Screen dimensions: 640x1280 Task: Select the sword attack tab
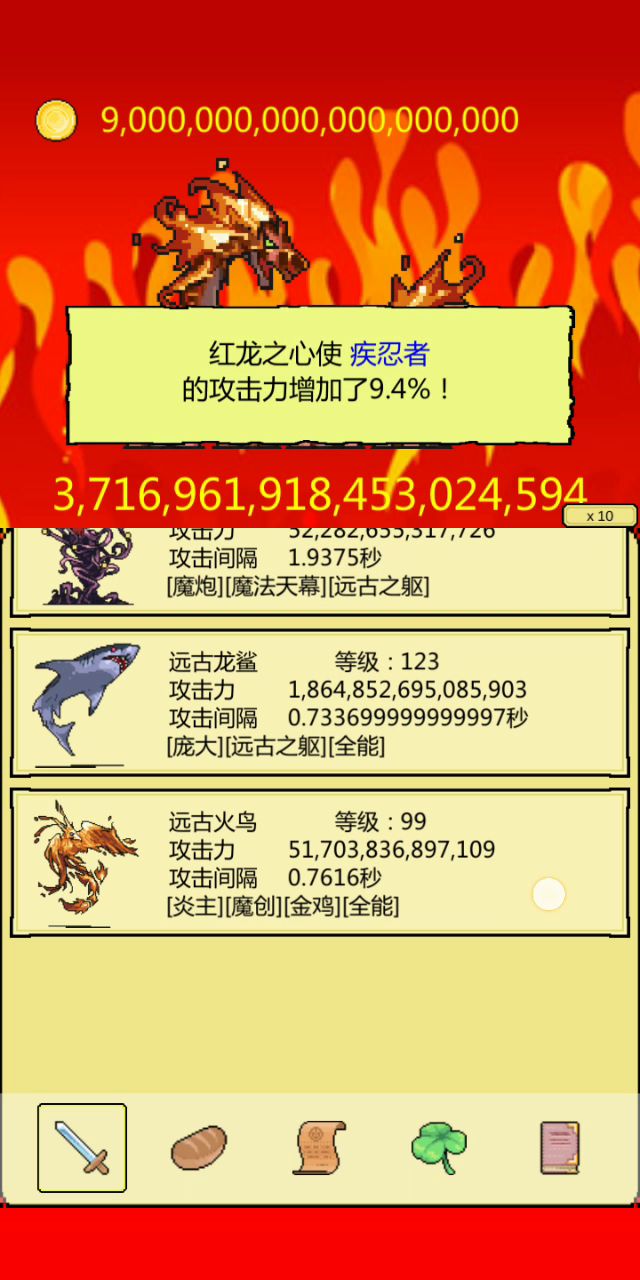(x=82, y=1148)
